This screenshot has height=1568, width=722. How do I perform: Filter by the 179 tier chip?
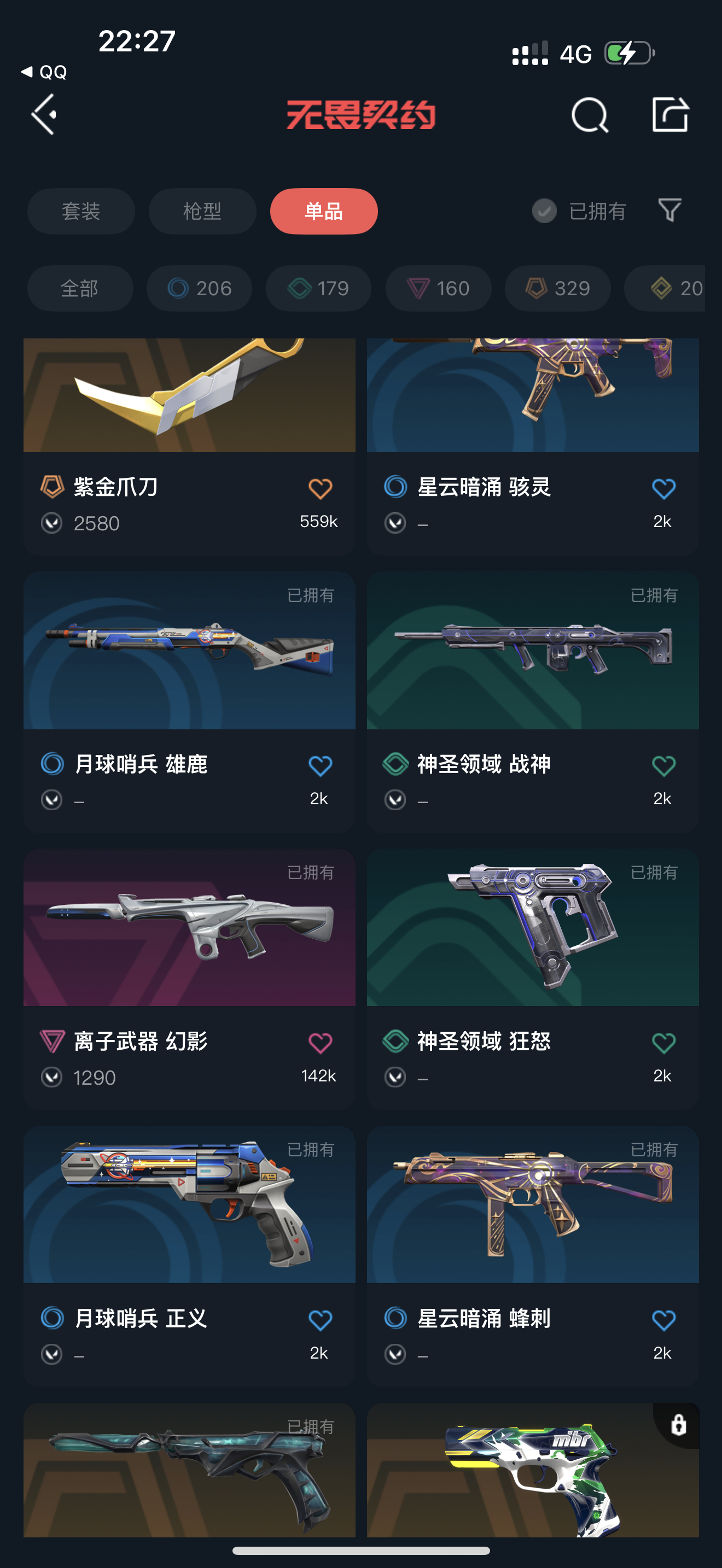point(318,288)
